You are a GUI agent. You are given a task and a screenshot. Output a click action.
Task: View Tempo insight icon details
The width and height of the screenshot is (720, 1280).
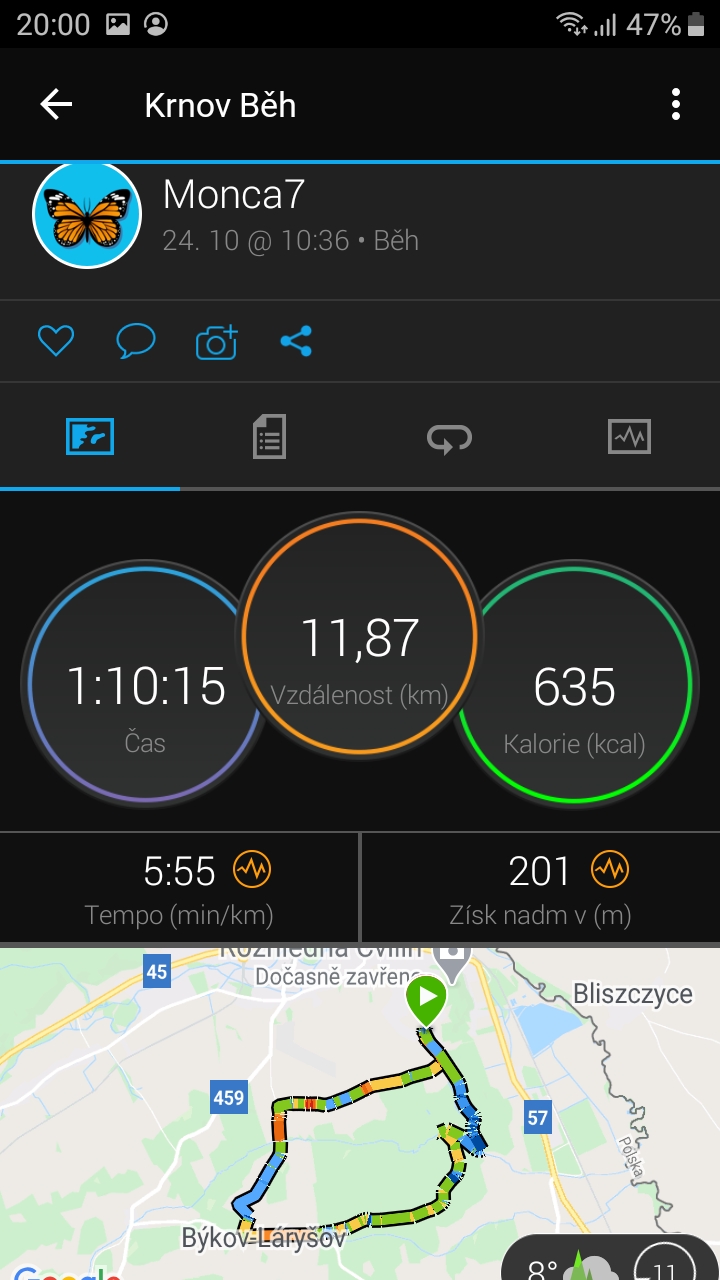pyautogui.click(x=252, y=871)
